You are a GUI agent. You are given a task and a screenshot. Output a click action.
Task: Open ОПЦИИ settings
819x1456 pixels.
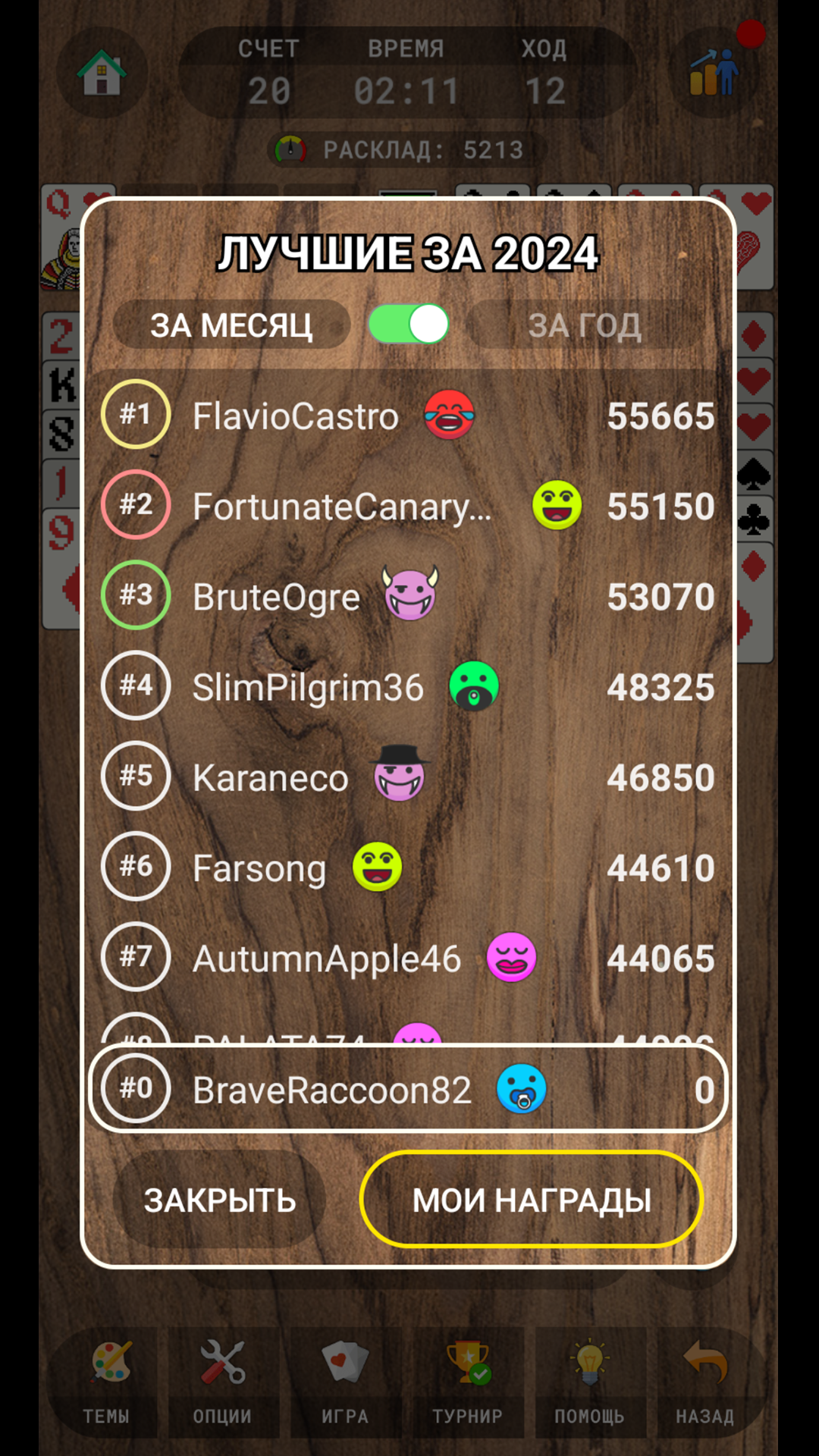pyautogui.click(x=222, y=1382)
